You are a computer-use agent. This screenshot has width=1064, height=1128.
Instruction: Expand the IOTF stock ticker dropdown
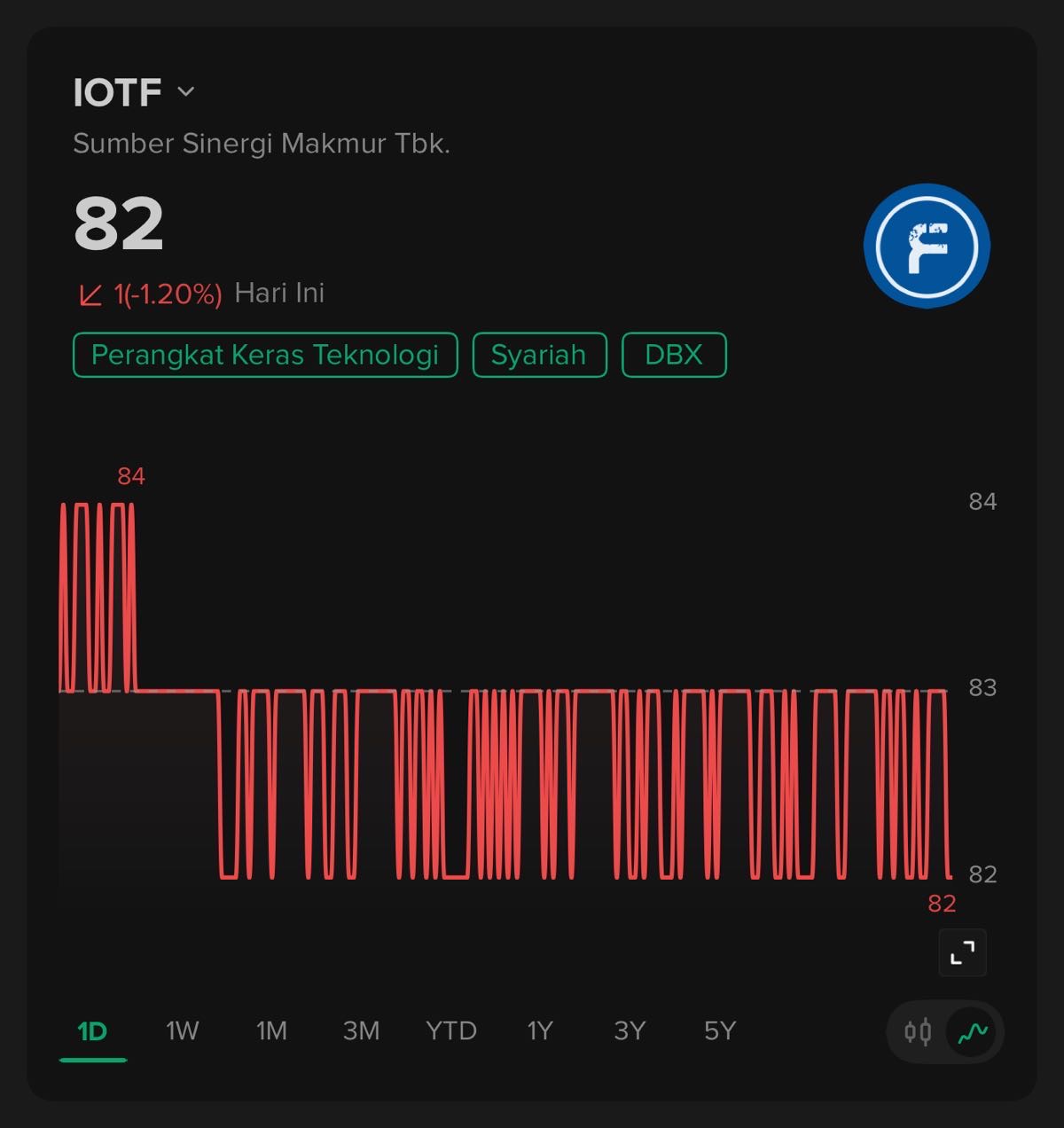click(x=185, y=91)
